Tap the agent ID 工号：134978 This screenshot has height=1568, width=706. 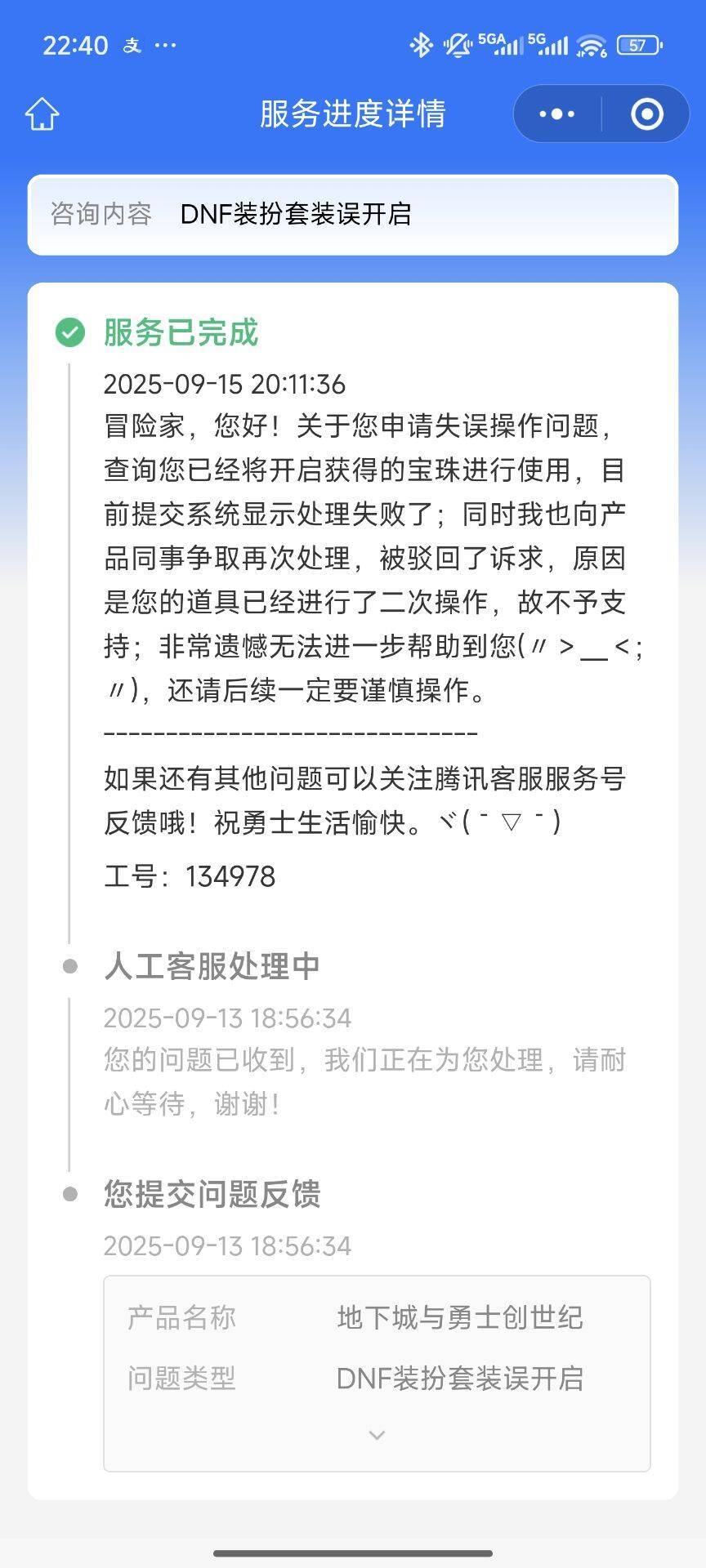pyautogui.click(x=190, y=877)
